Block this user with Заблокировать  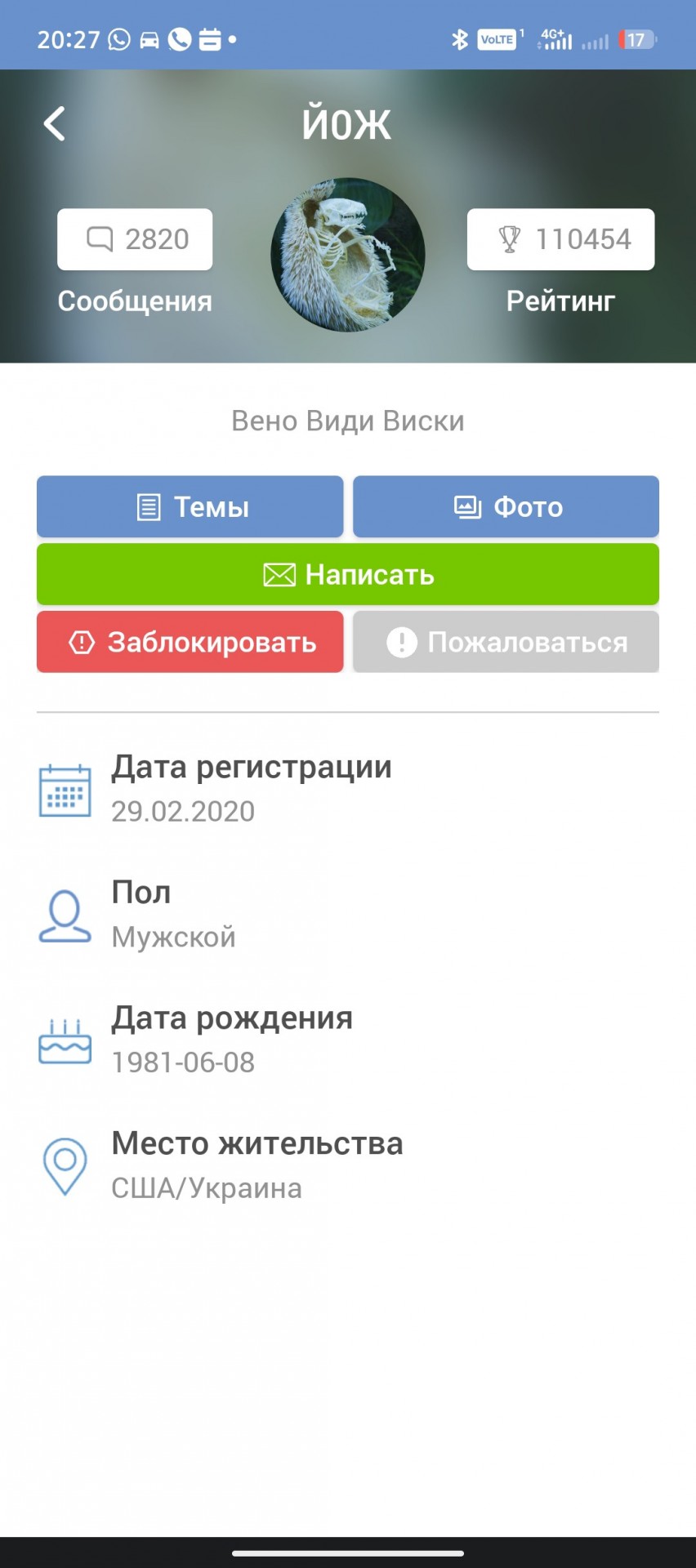[190, 642]
